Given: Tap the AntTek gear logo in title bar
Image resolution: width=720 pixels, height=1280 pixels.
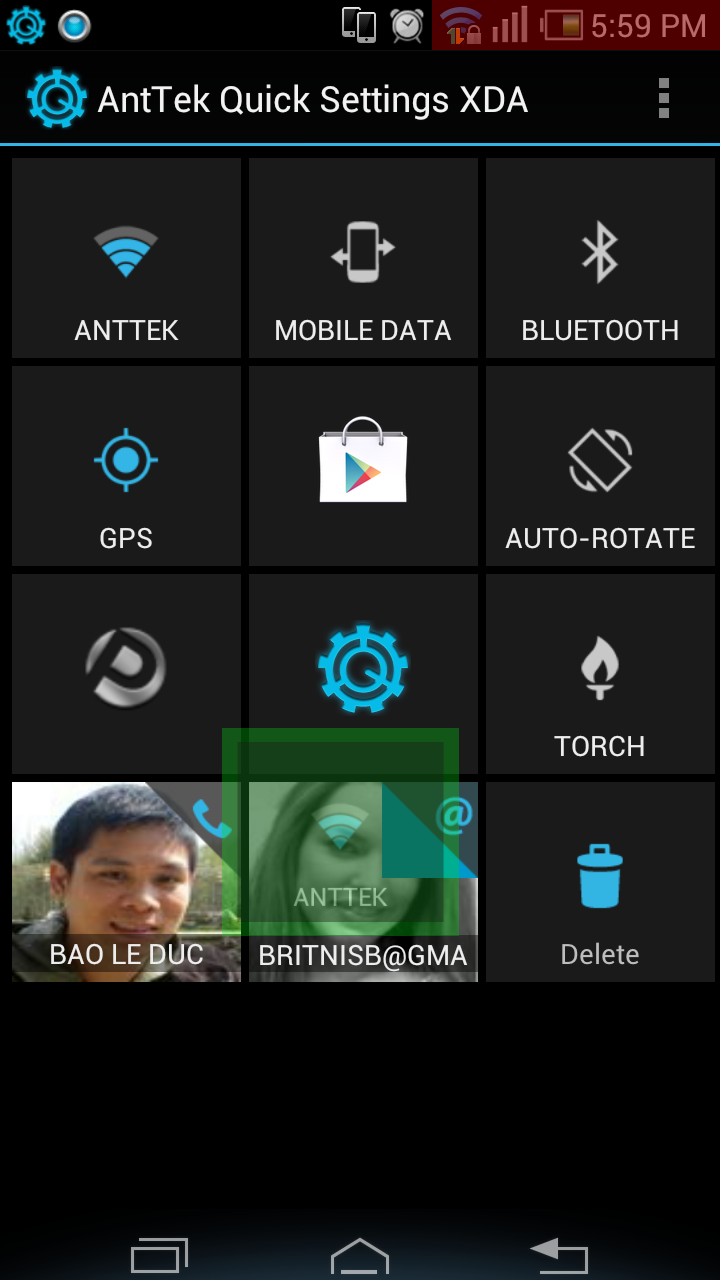Looking at the screenshot, I should 55,98.
